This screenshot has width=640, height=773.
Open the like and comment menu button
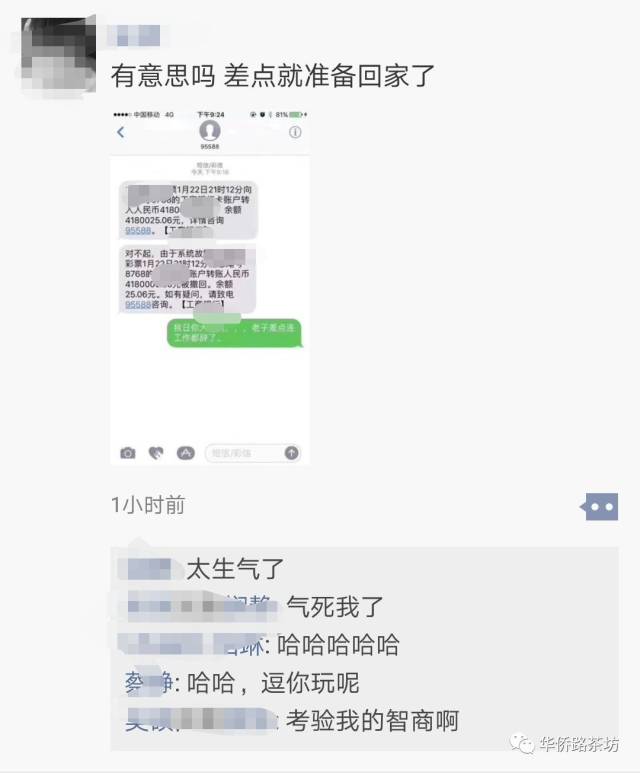pyautogui.click(x=599, y=507)
